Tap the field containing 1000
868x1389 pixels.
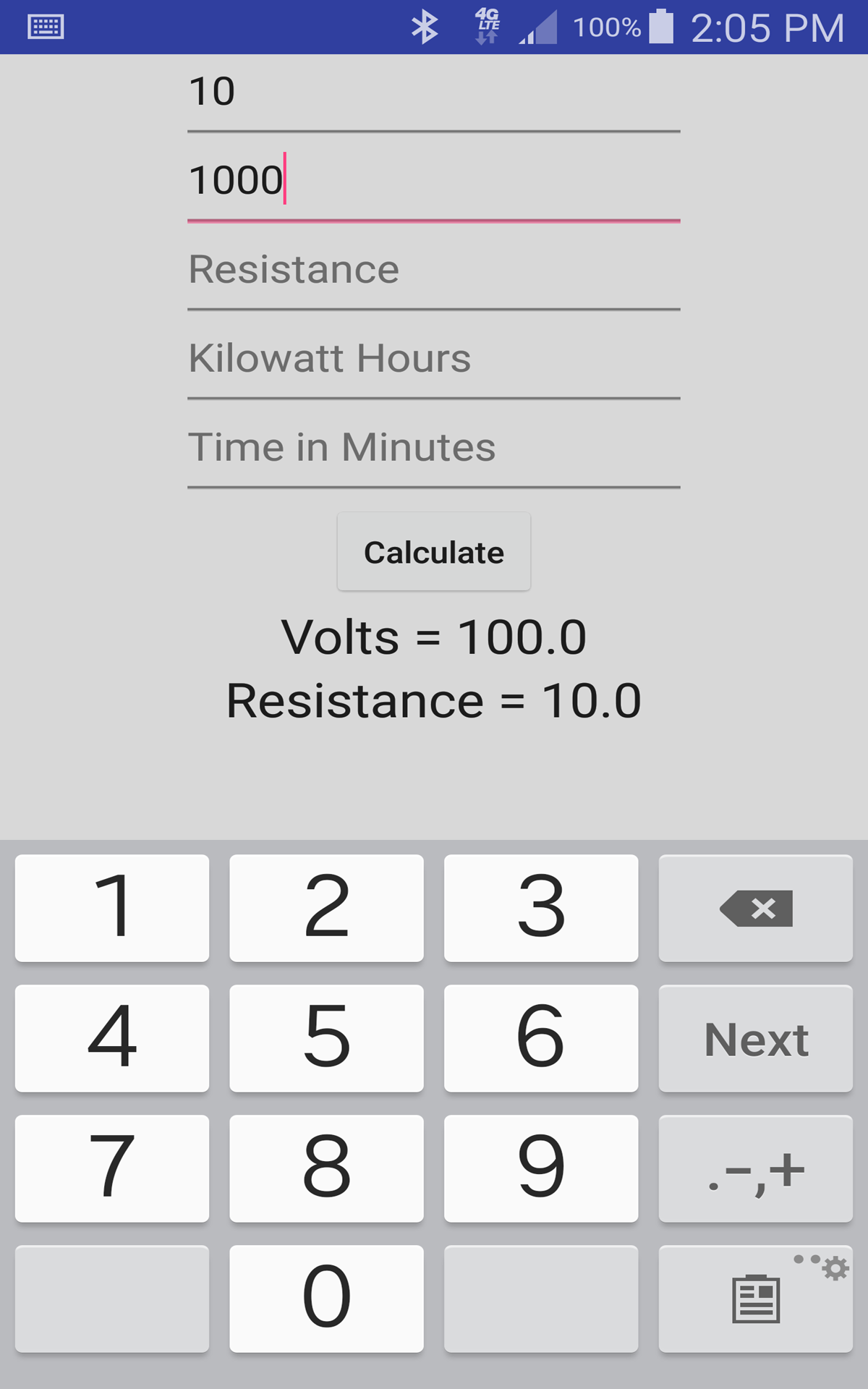click(x=434, y=181)
